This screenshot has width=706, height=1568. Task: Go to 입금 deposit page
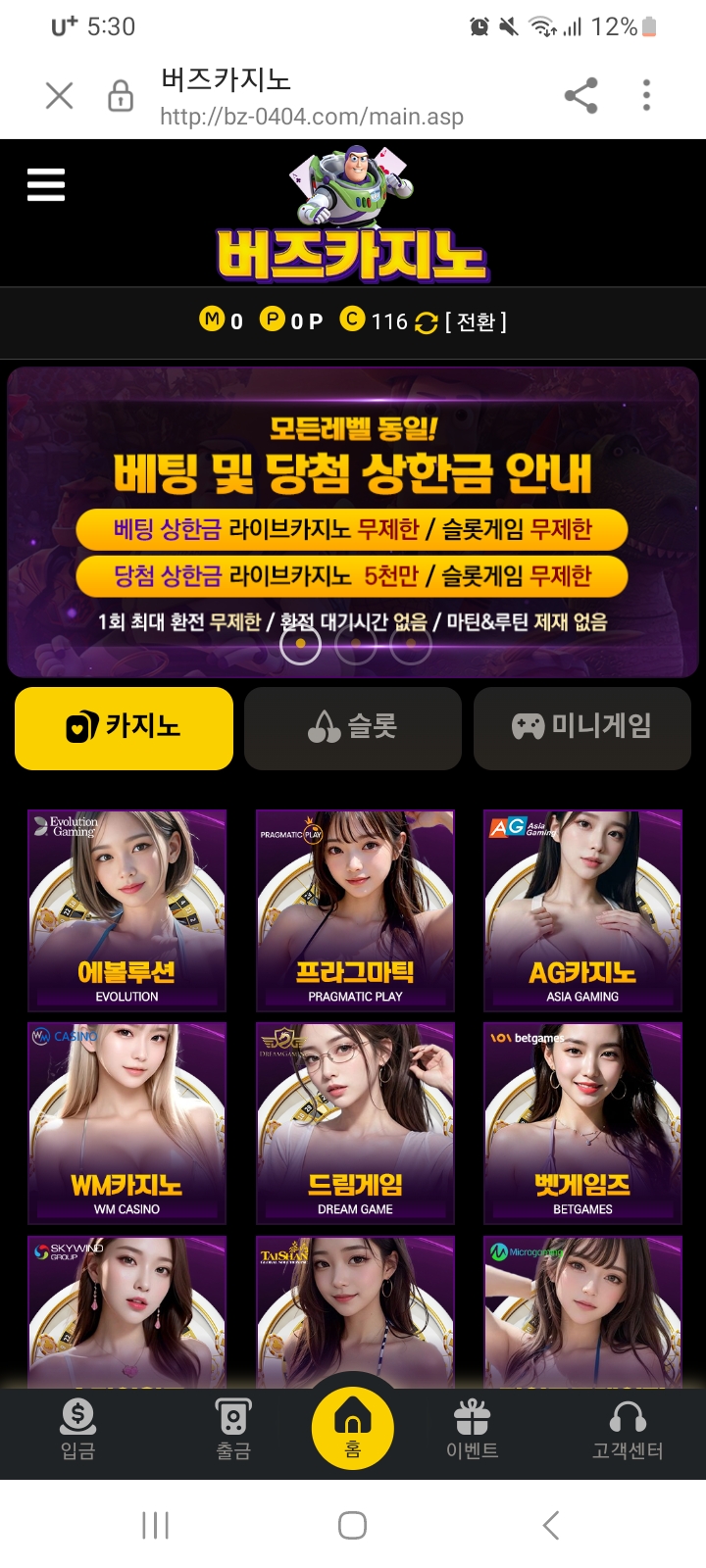(x=77, y=1430)
